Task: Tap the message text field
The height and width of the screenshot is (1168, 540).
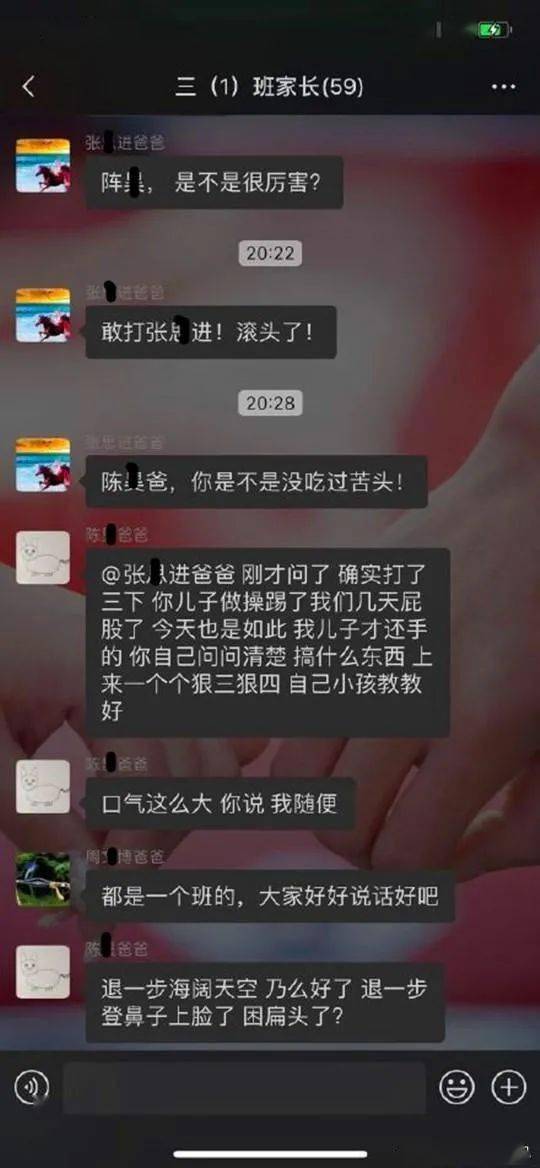Action: point(244,1088)
